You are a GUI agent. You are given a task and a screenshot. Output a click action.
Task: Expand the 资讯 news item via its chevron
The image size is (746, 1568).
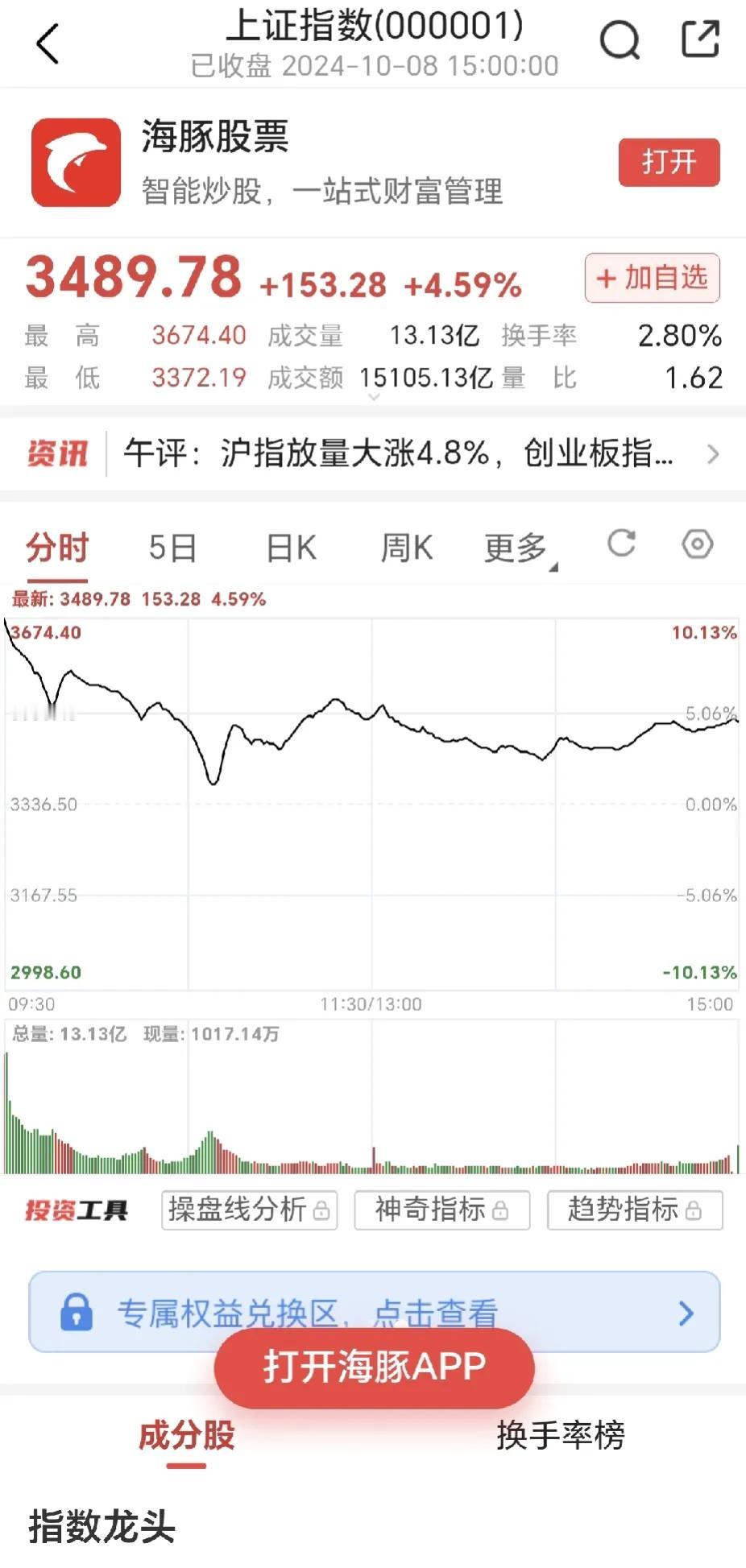tap(712, 455)
